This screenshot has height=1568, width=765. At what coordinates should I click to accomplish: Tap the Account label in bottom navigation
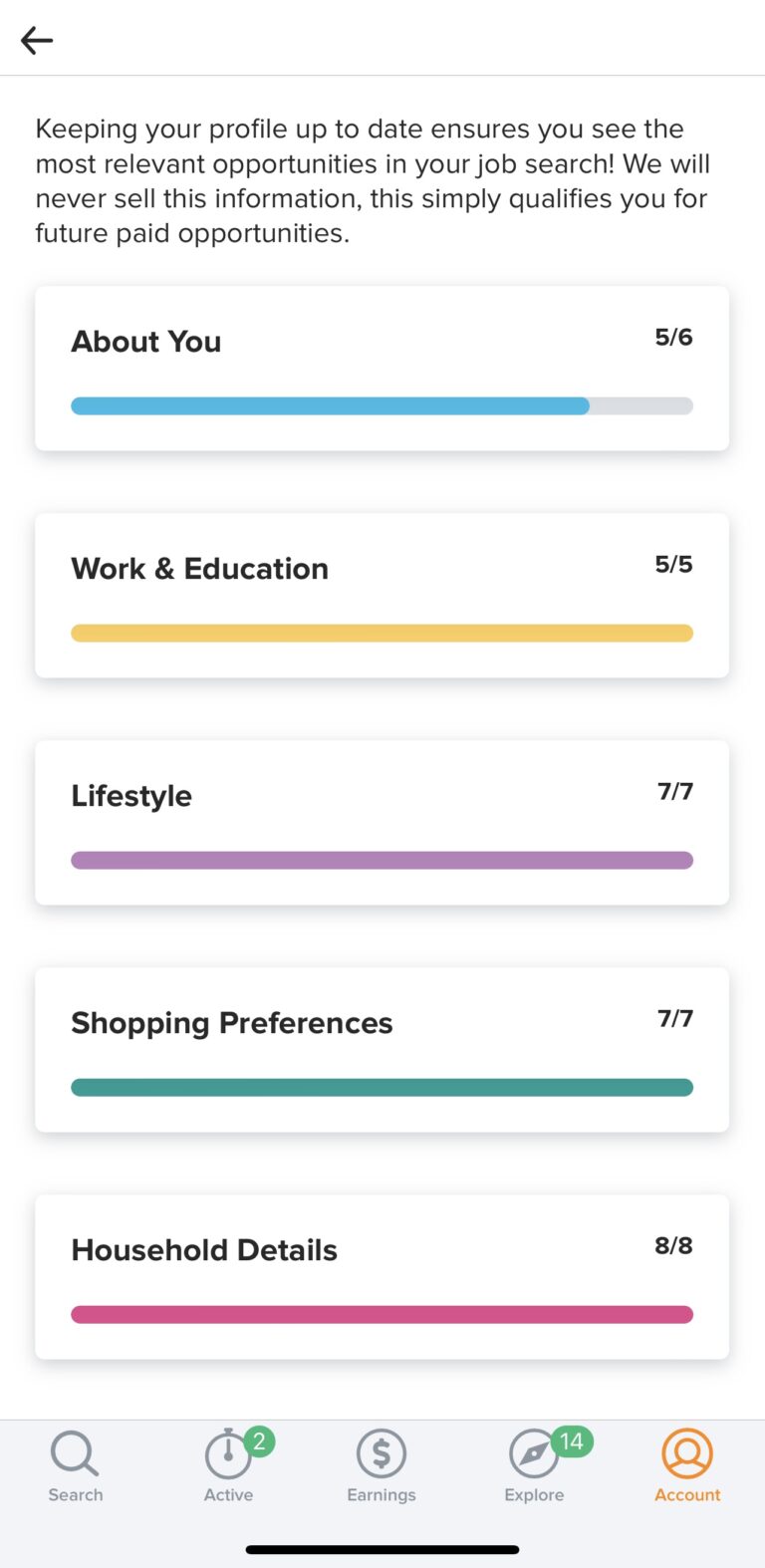point(686,1494)
